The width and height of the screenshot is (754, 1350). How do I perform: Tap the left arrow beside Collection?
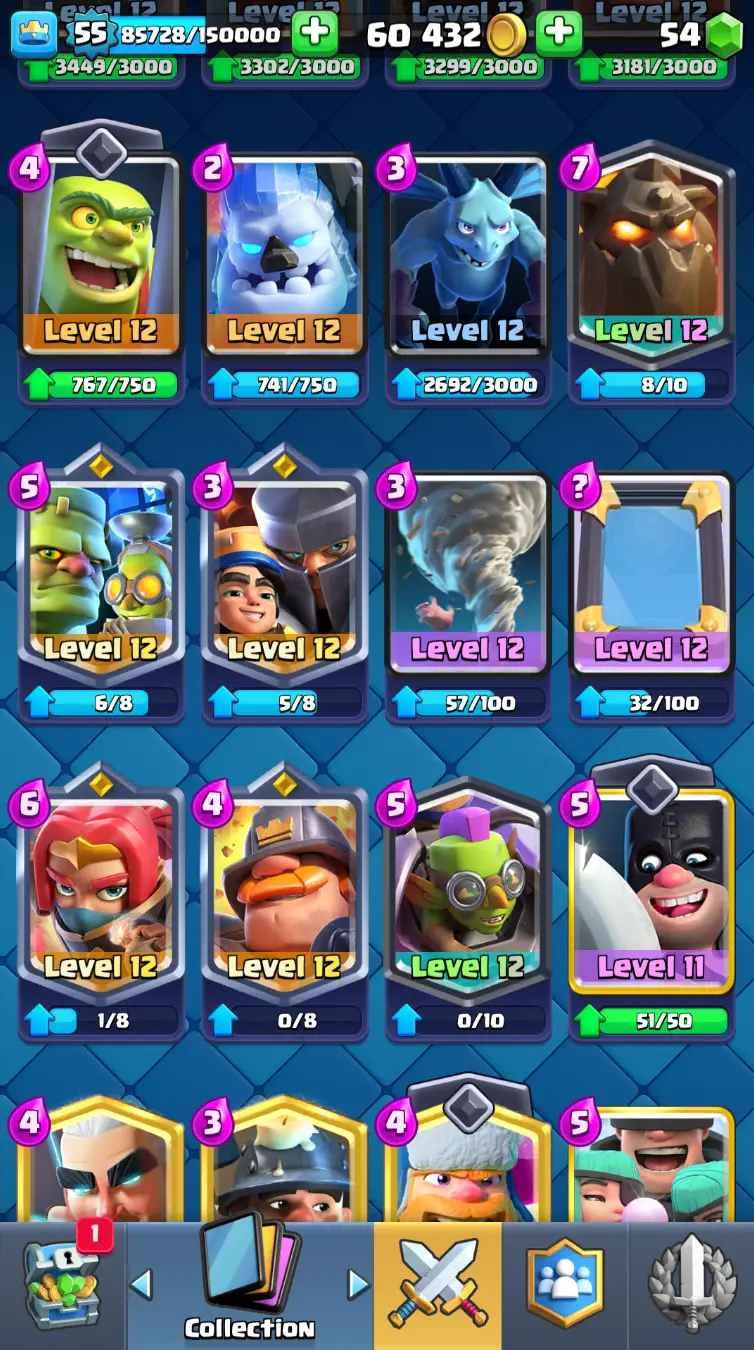pyautogui.click(x=142, y=1284)
